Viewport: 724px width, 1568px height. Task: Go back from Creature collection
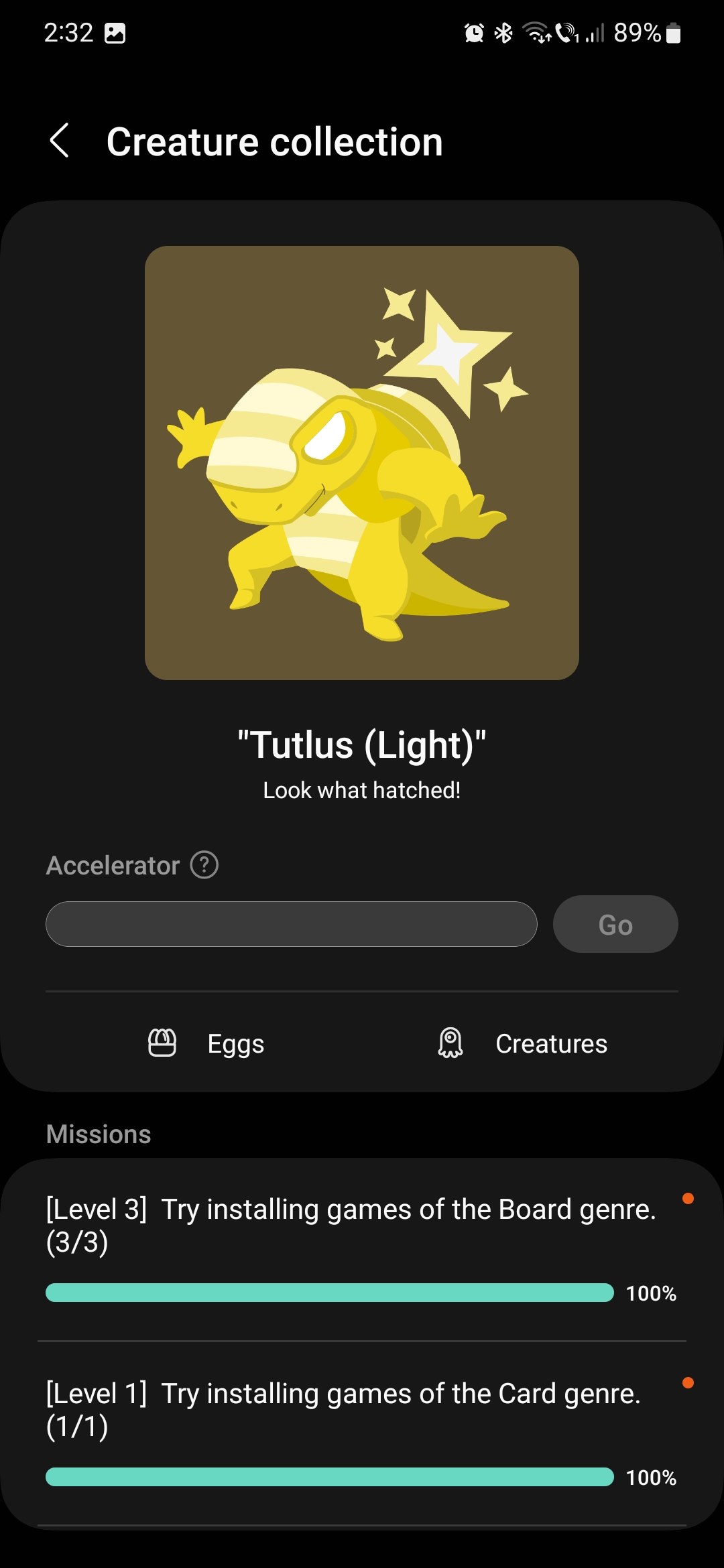point(60,141)
